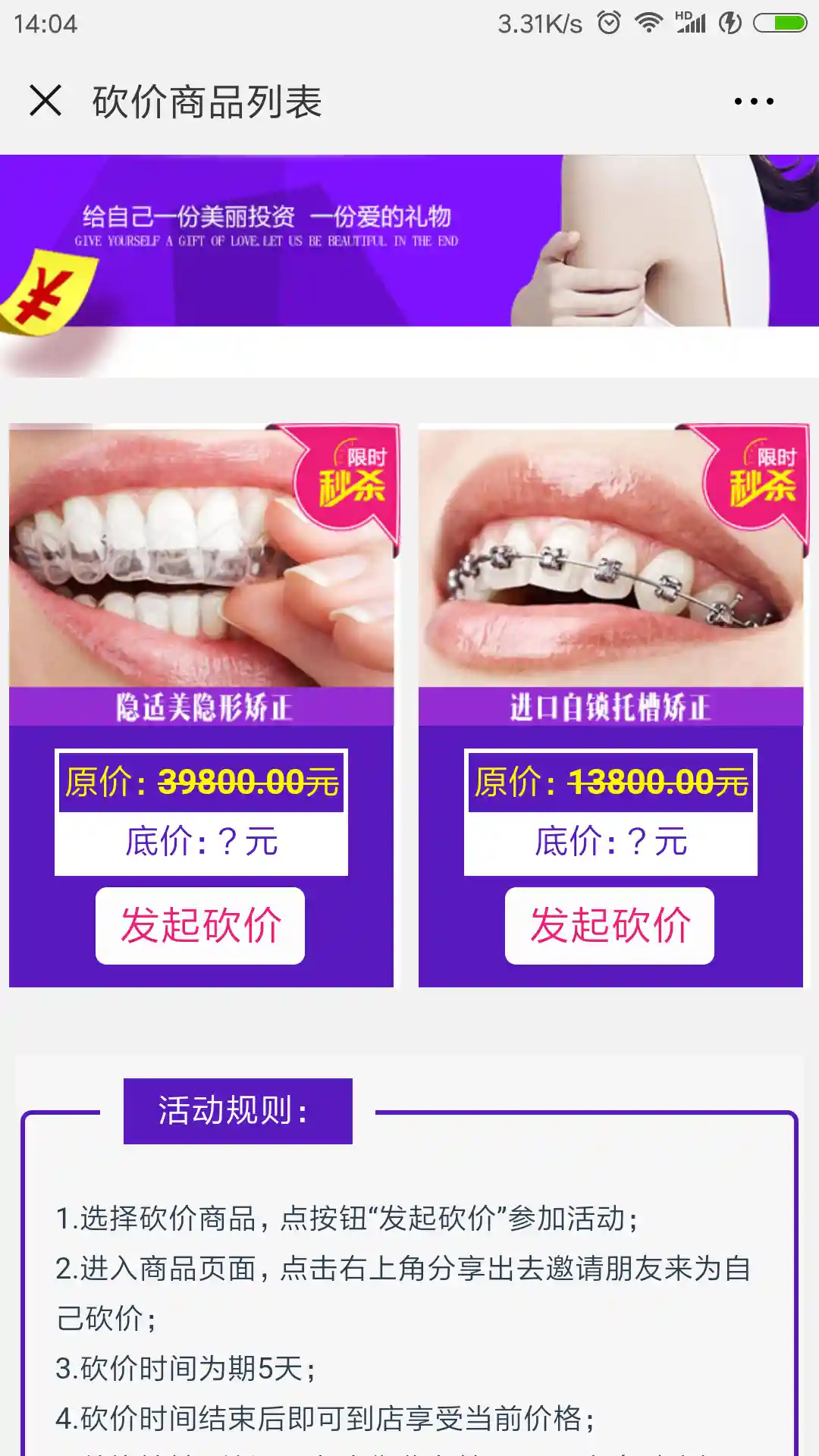Open the 隐适美隐形矫正 product image
The height and width of the screenshot is (1456, 819).
tap(201, 557)
